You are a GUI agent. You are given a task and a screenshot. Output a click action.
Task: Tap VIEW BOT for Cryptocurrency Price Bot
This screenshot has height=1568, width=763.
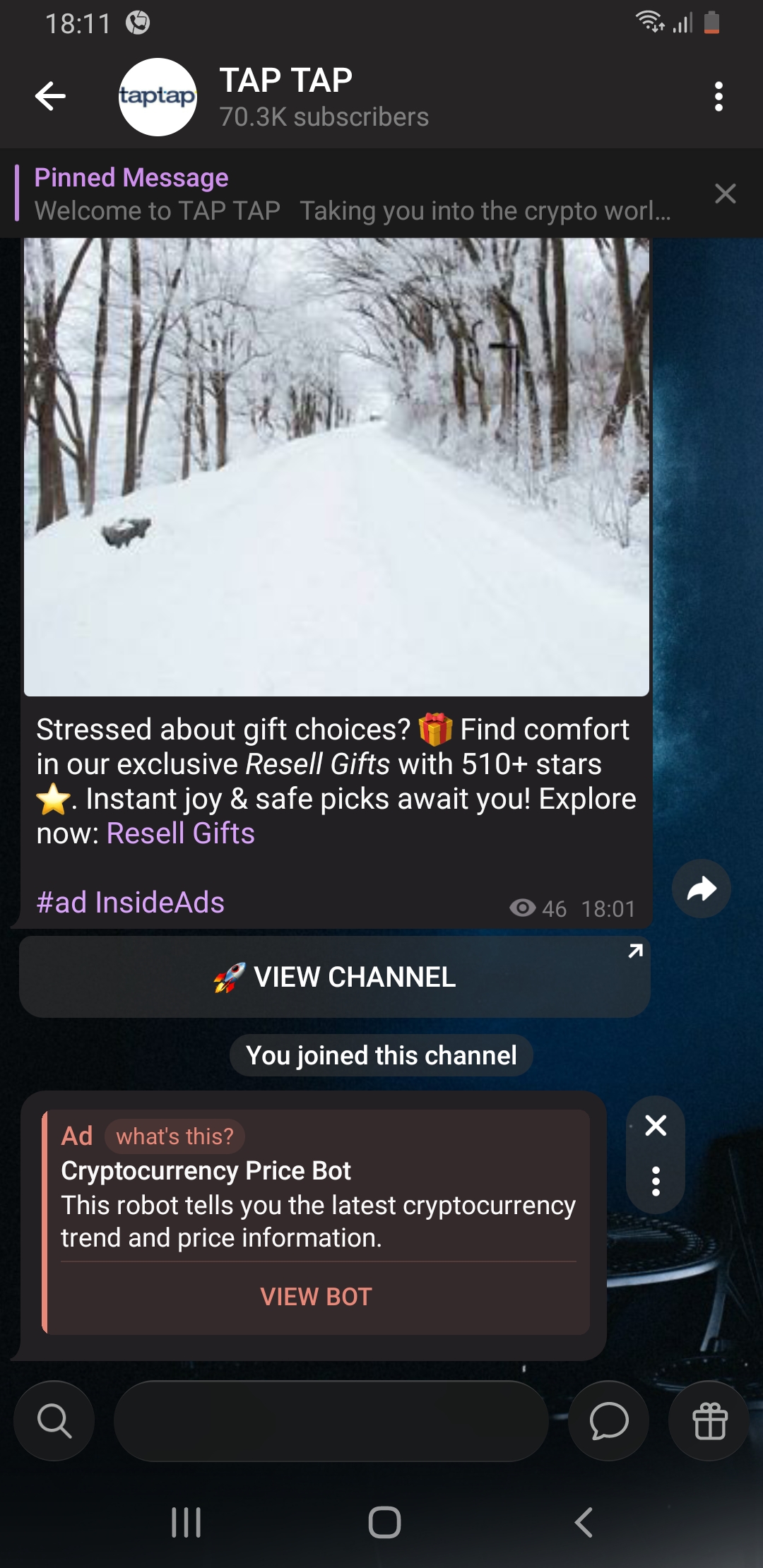click(317, 1297)
